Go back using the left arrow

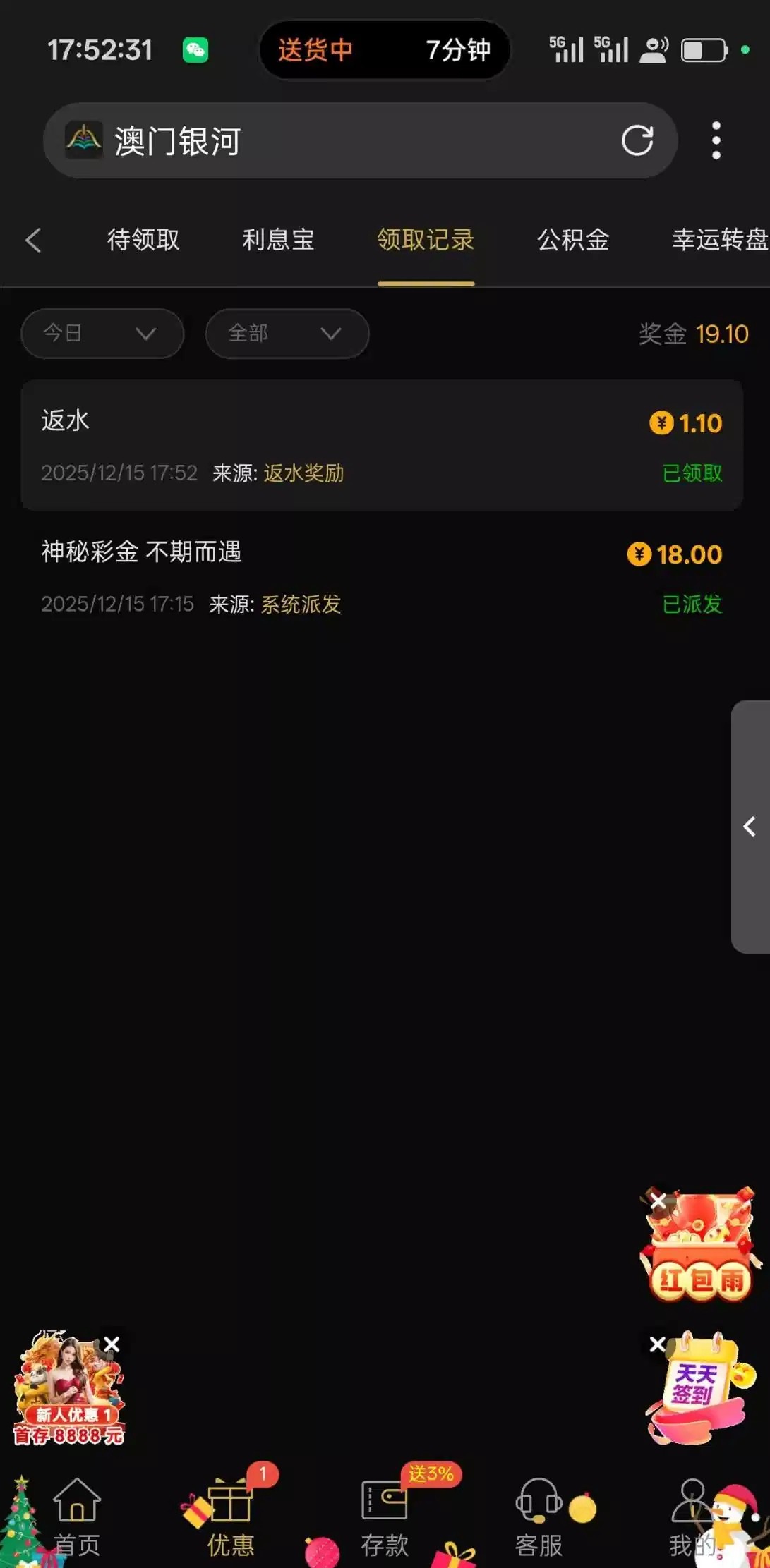coord(33,240)
